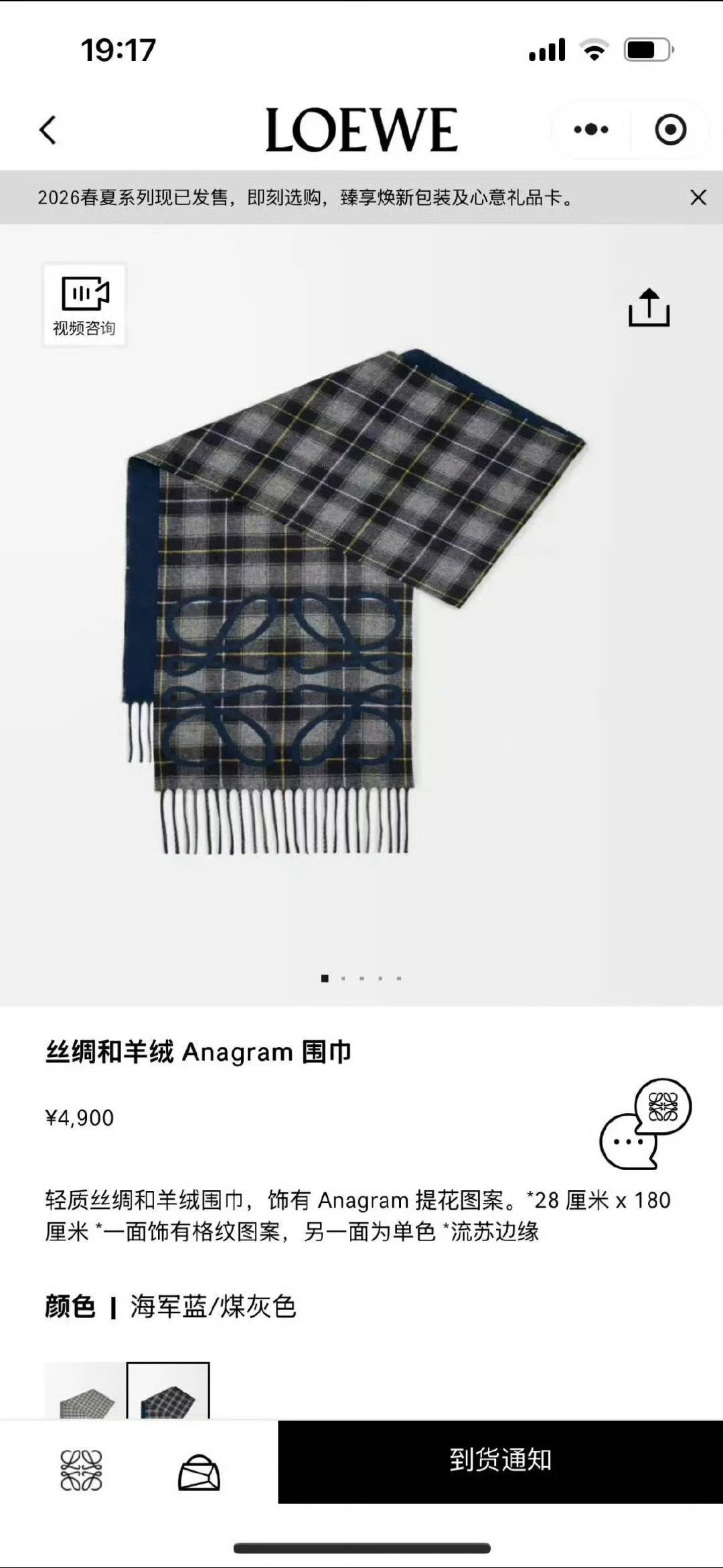Dismiss the banner with the X close
Viewport: 723px width, 1568px height.
(698, 198)
